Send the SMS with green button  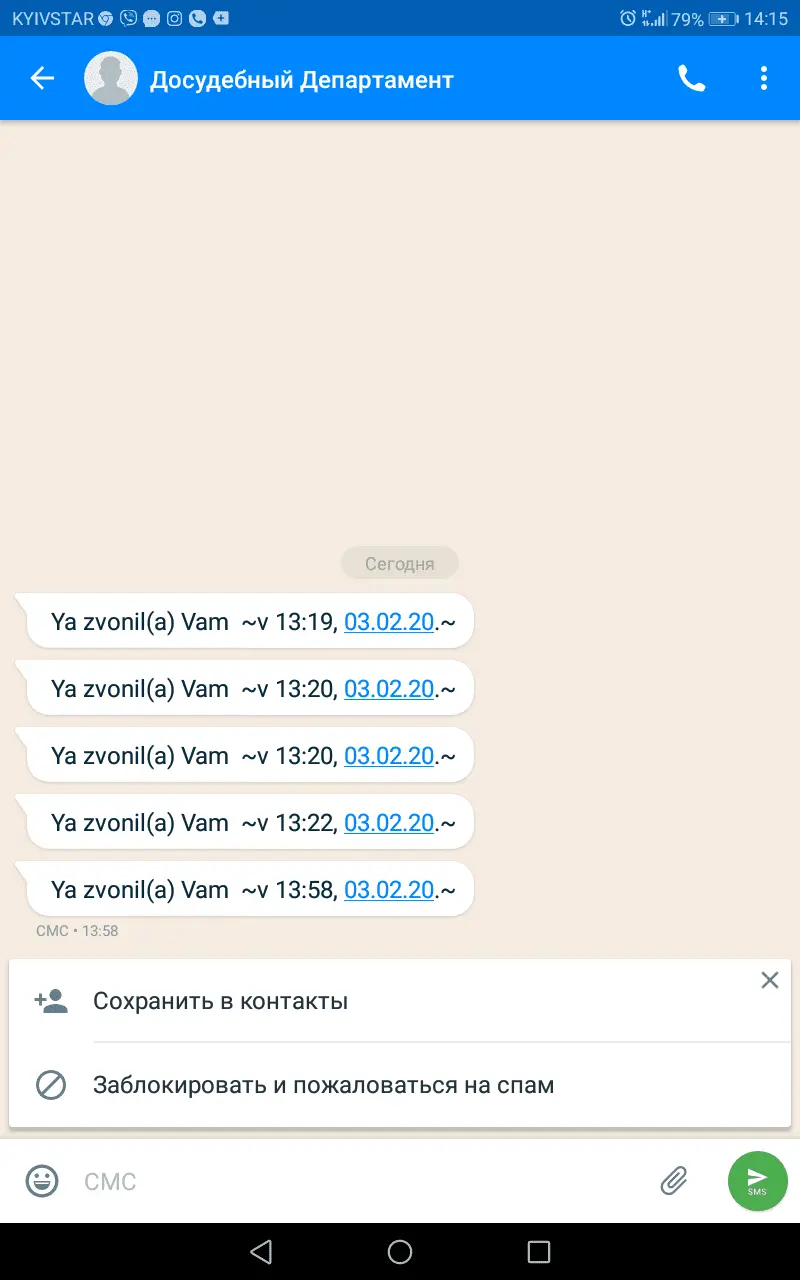(x=757, y=1181)
